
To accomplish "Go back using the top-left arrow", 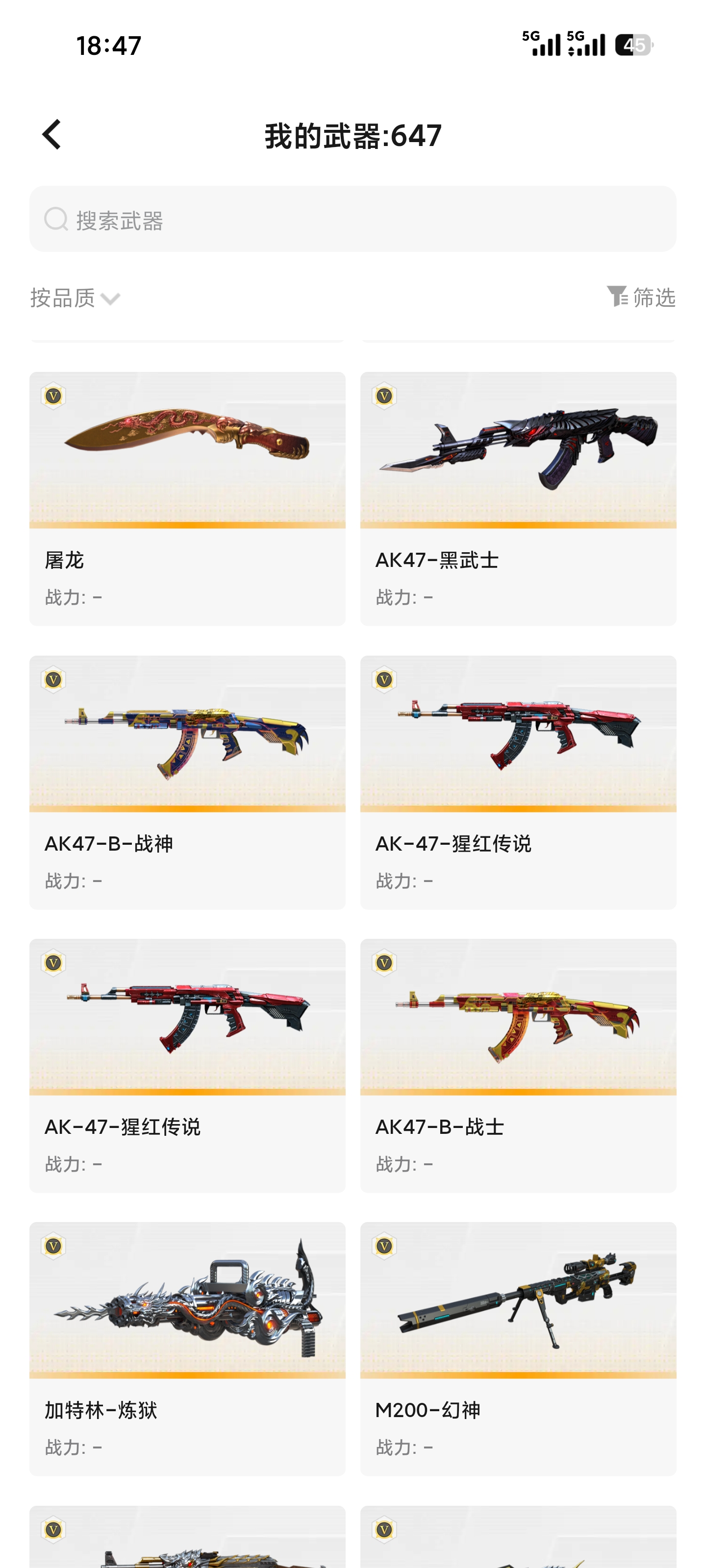I will [x=52, y=135].
